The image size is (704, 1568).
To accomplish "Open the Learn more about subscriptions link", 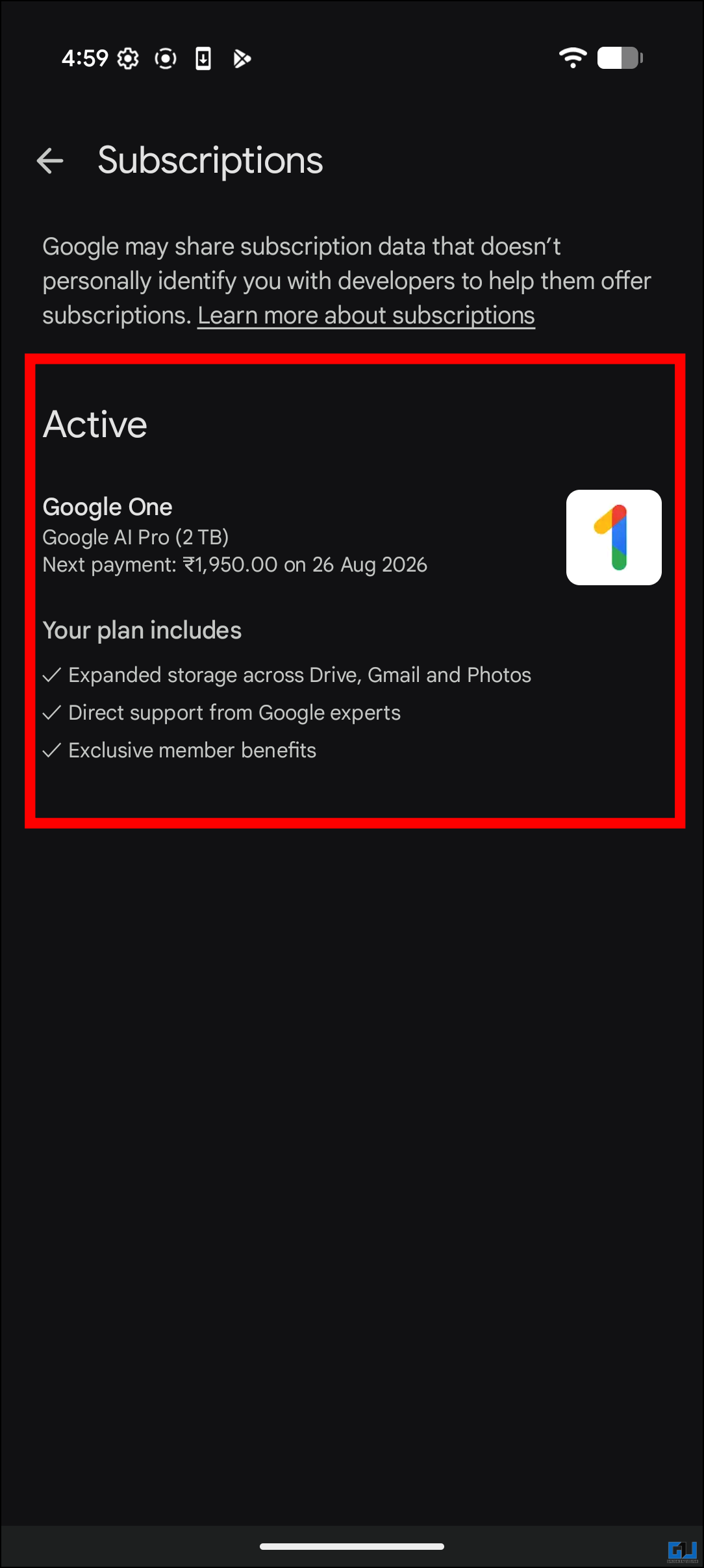I will click(x=366, y=316).
